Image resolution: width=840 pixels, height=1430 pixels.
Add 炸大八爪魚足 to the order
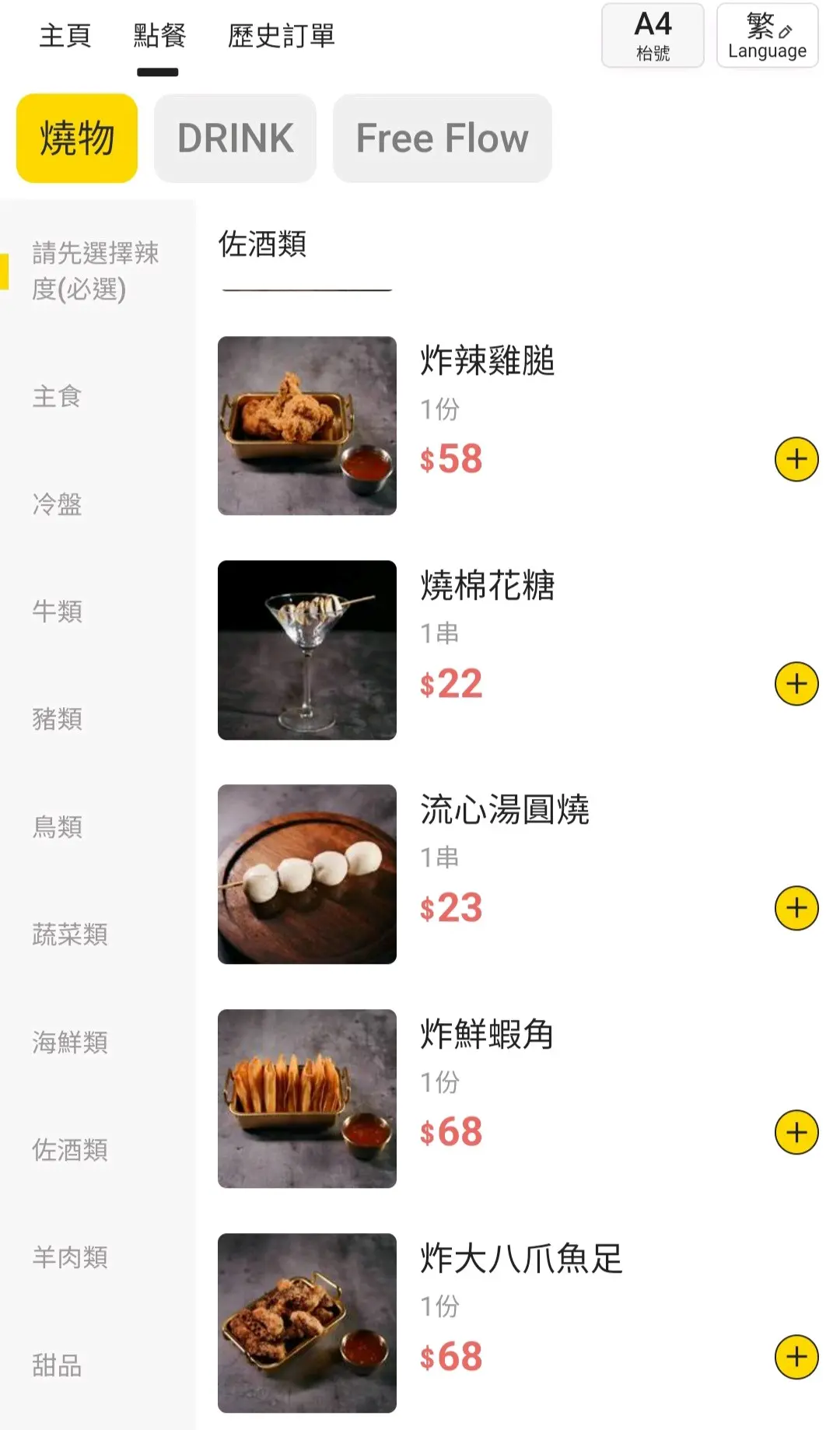pyautogui.click(x=796, y=1357)
